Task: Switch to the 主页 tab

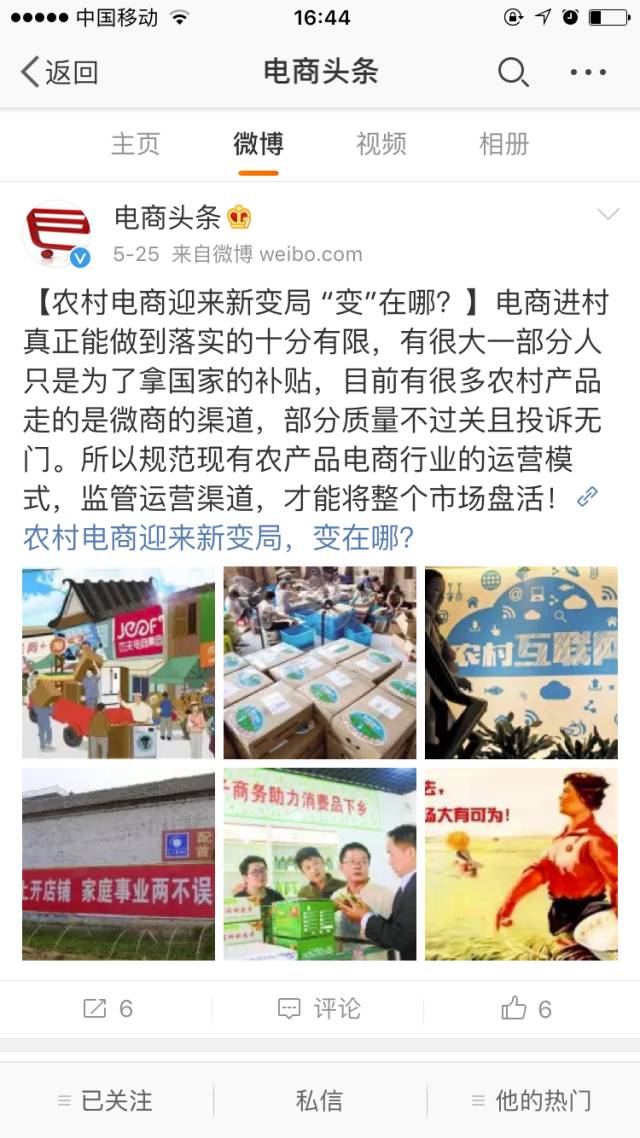Action: [x=135, y=144]
